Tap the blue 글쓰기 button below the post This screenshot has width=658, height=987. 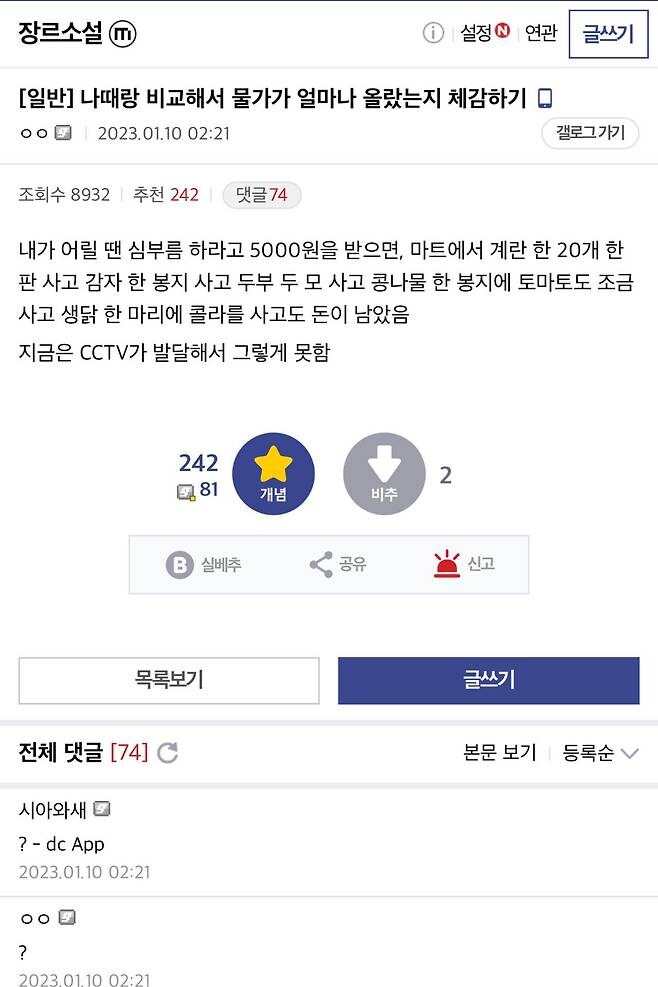click(x=488, y=680)
